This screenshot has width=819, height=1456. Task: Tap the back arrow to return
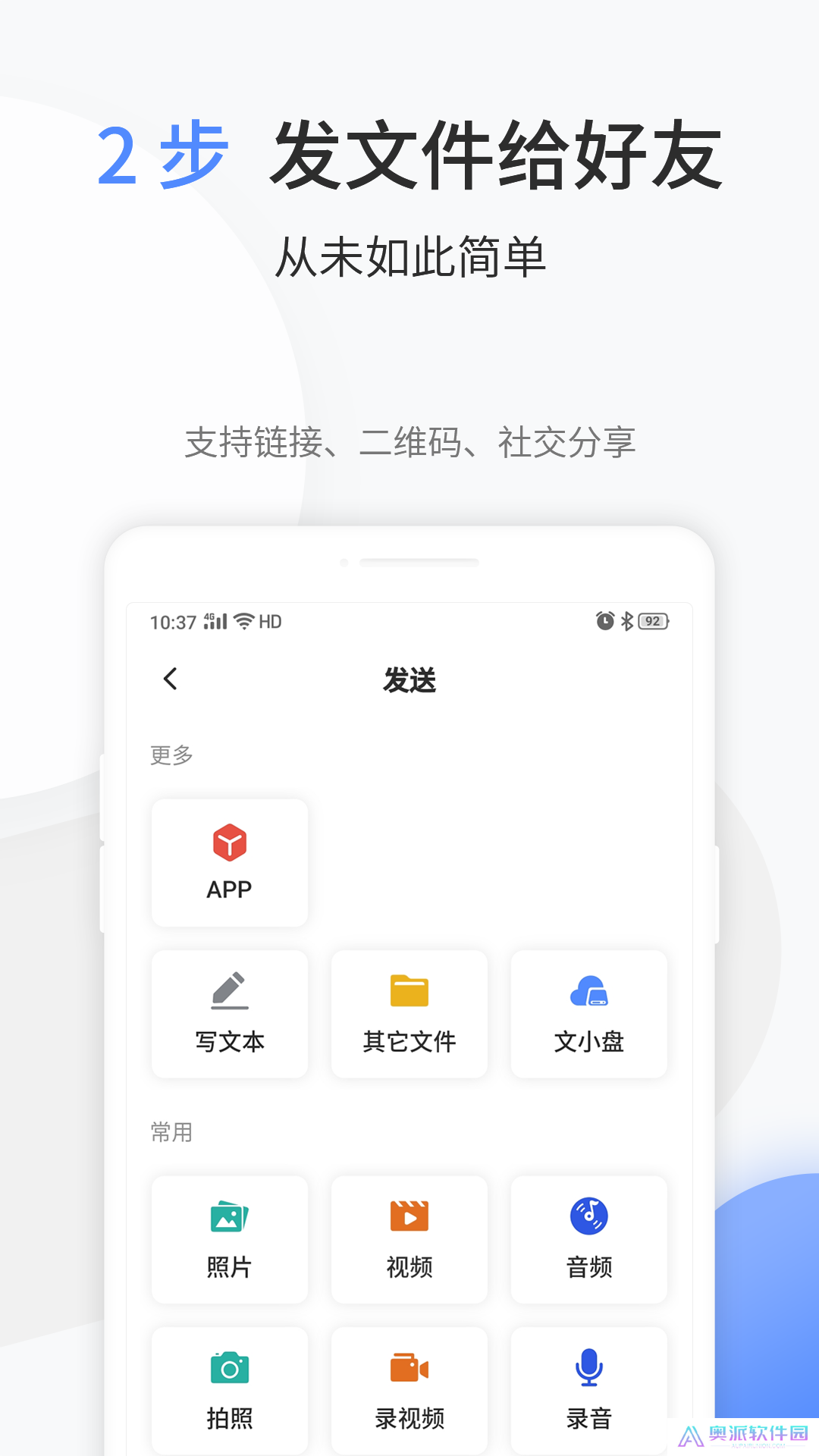click(170, 680)
